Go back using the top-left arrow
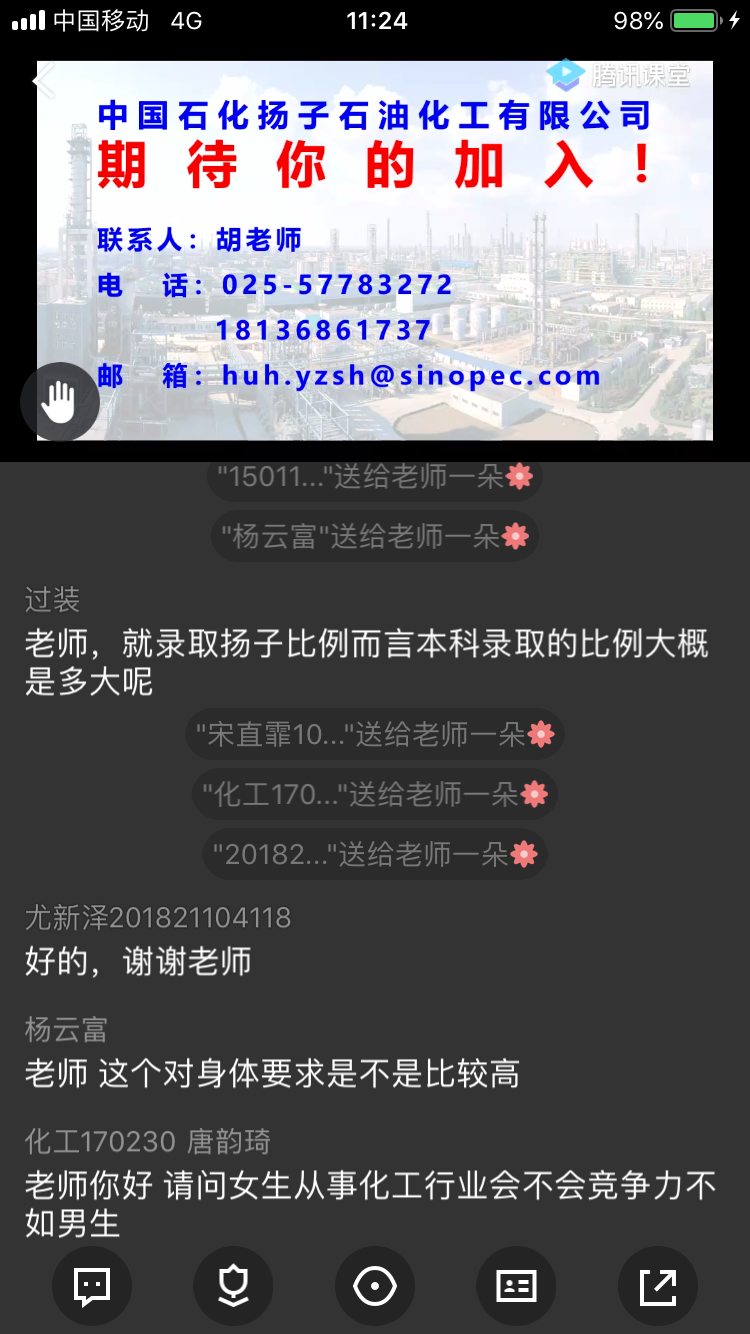Image resolution: width=750 pixels, height=1334 pixels. tap(44, 82)
